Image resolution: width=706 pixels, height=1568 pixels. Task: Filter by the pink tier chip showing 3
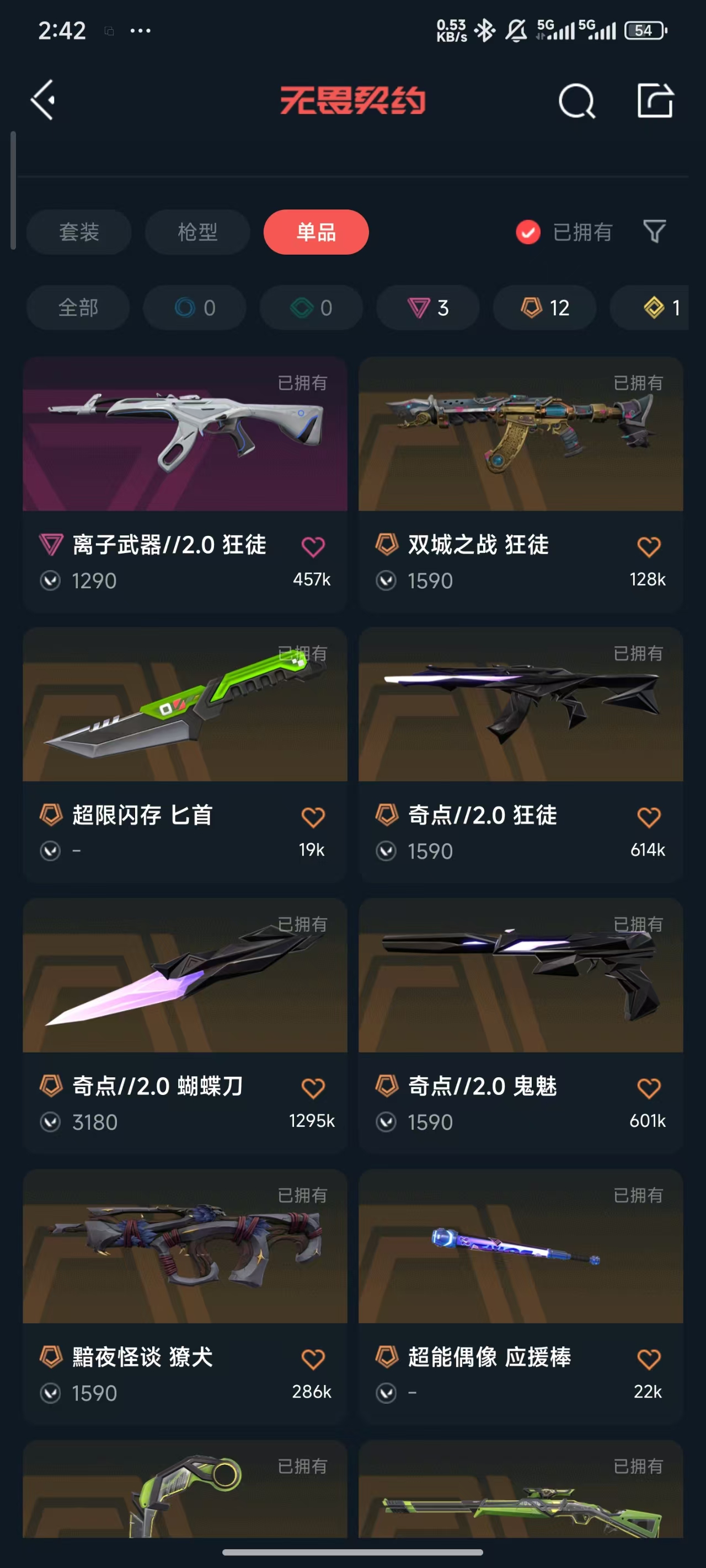pos(427,308)
